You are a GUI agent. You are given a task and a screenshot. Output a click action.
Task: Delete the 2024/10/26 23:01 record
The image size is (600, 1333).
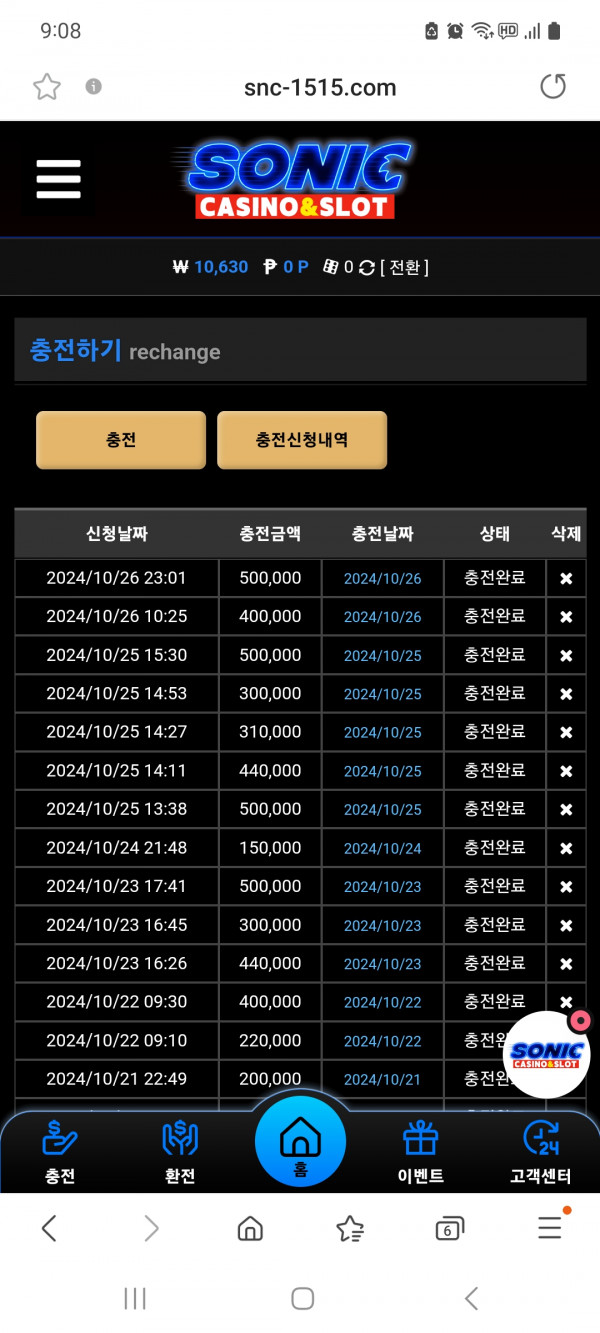tap(566, 579)
